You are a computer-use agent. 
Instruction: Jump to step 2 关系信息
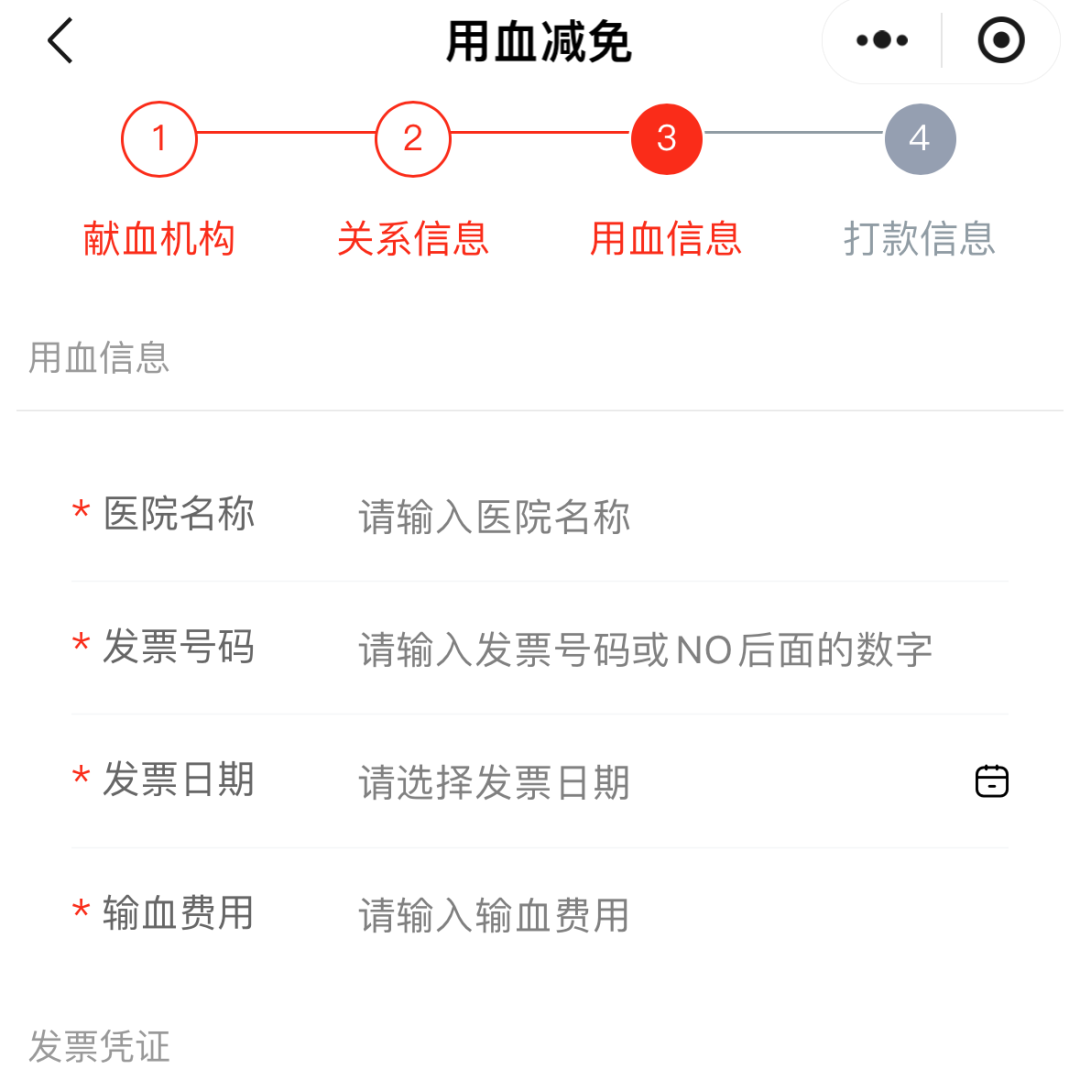click(413, 139)
